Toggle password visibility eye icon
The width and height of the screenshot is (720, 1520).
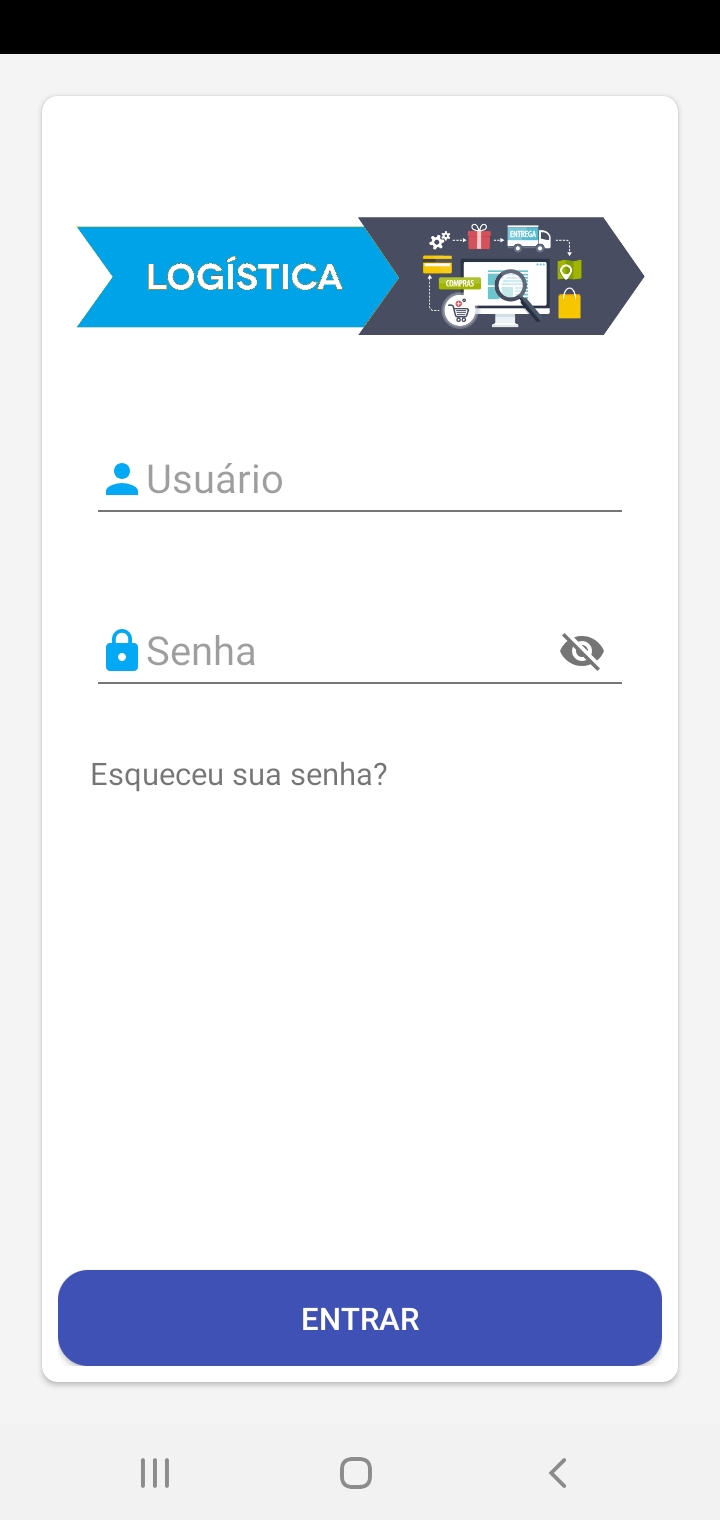[x=581, y=652]
